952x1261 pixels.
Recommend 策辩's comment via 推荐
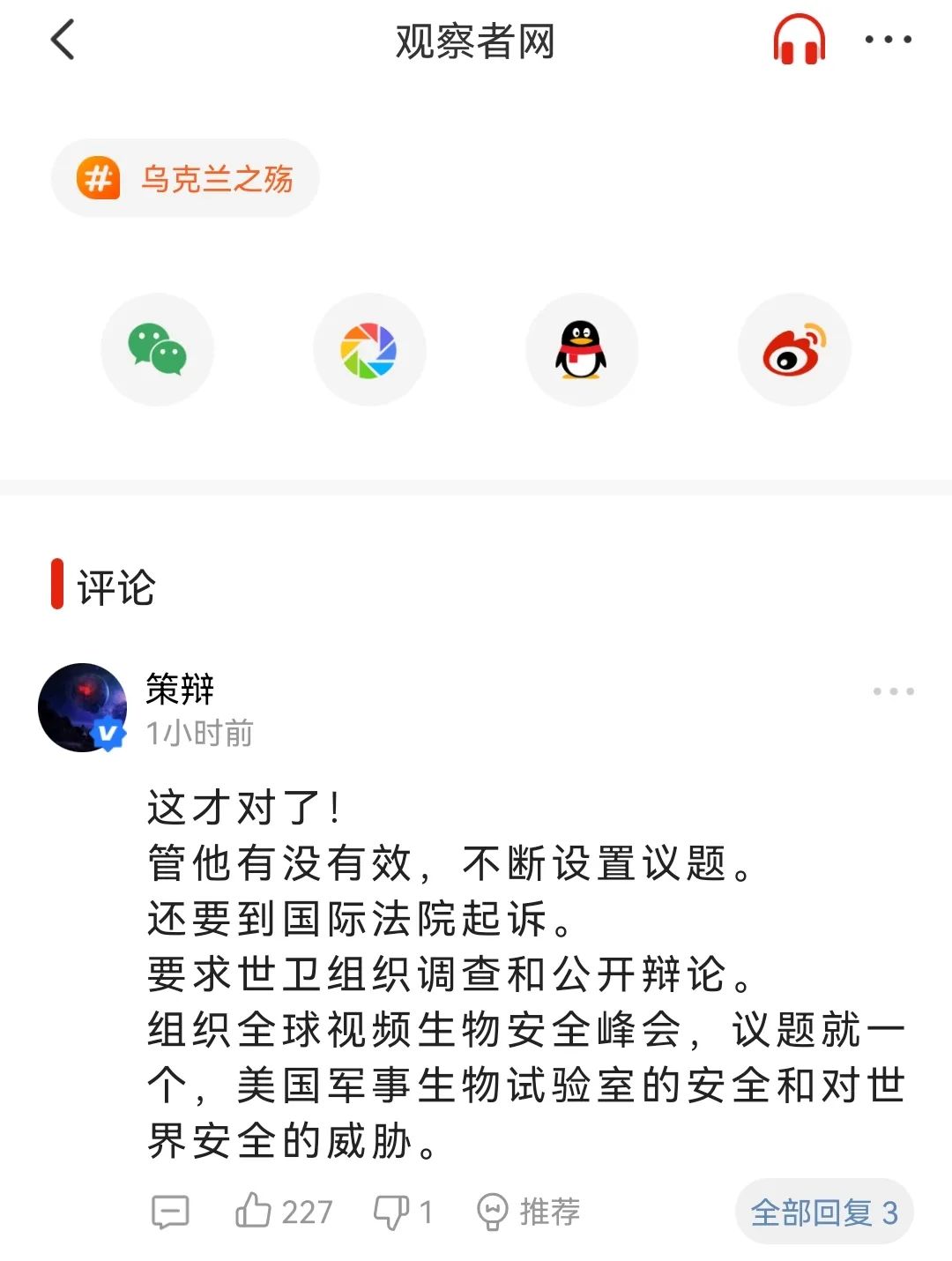tap(529, 1212)
